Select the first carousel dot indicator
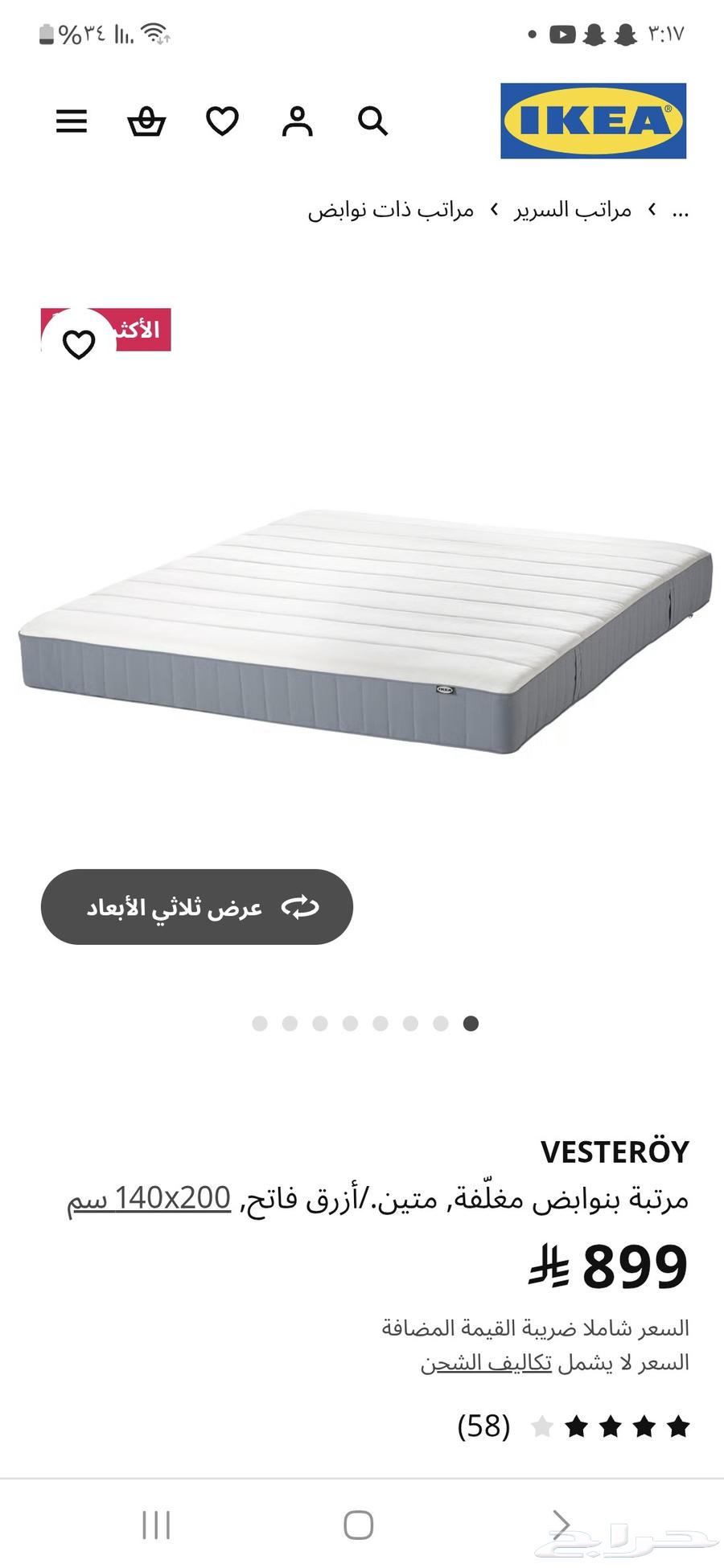This screenshot has width=724, height=1568. (261, 1023)
